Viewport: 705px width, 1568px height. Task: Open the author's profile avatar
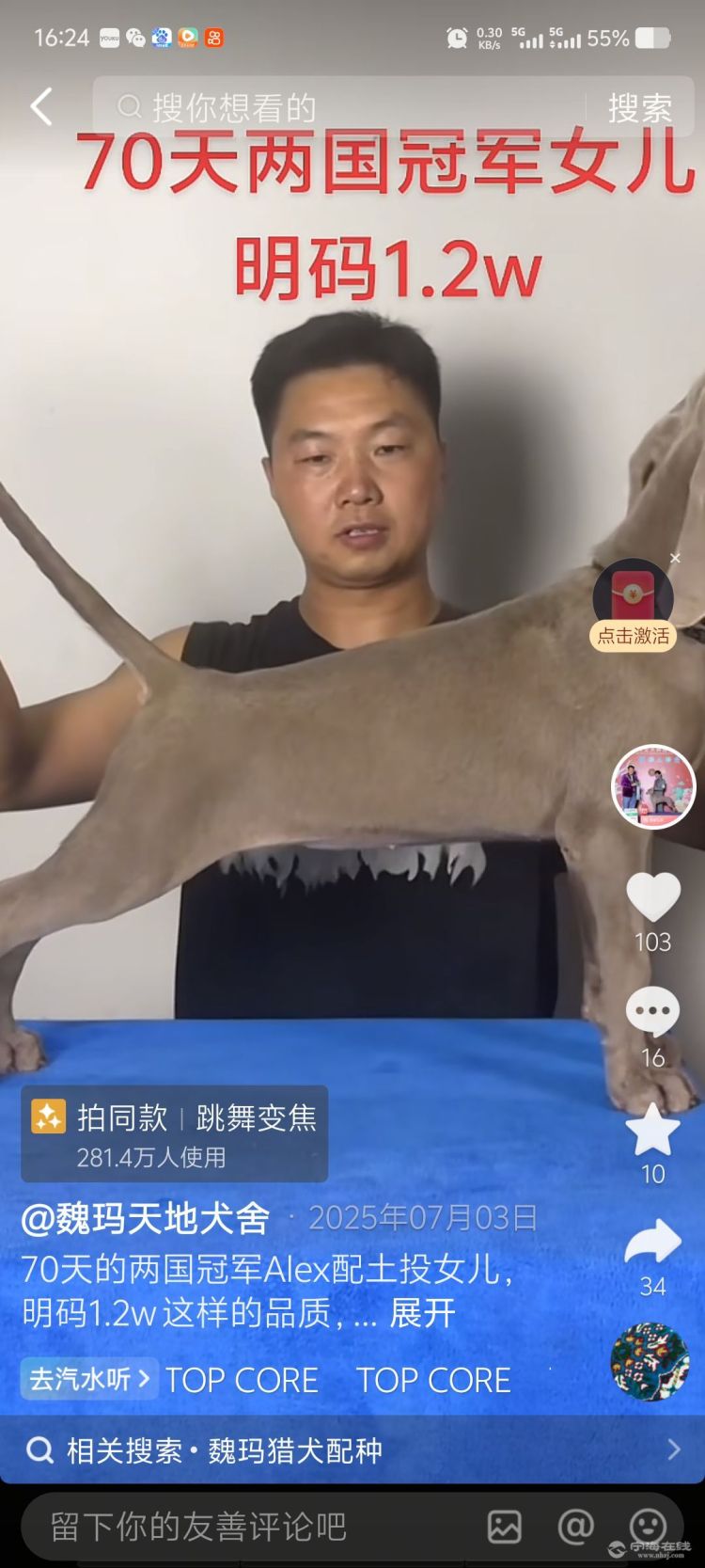coord(653,787)
